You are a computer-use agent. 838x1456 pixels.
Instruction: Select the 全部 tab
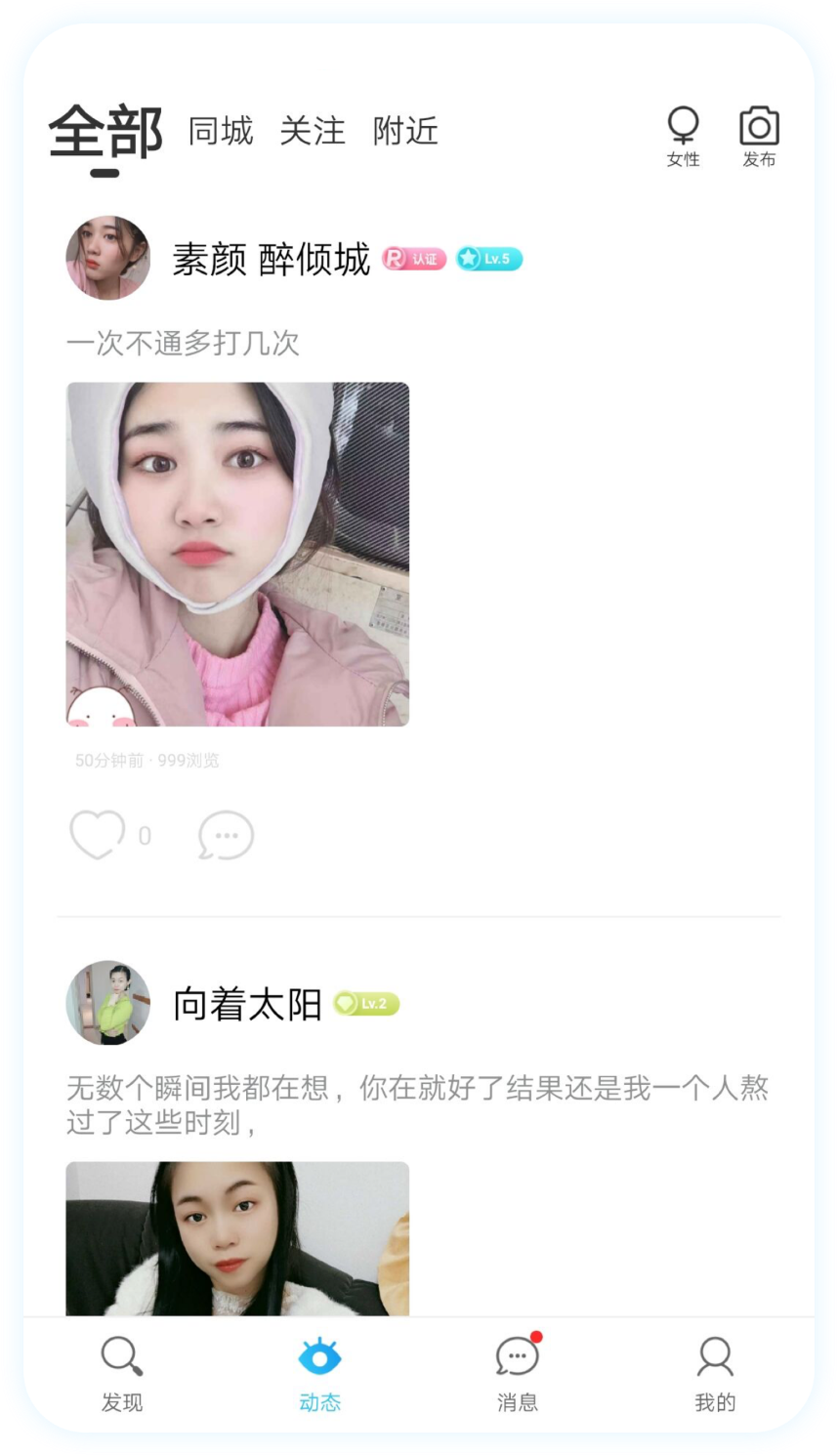[105, 133]
